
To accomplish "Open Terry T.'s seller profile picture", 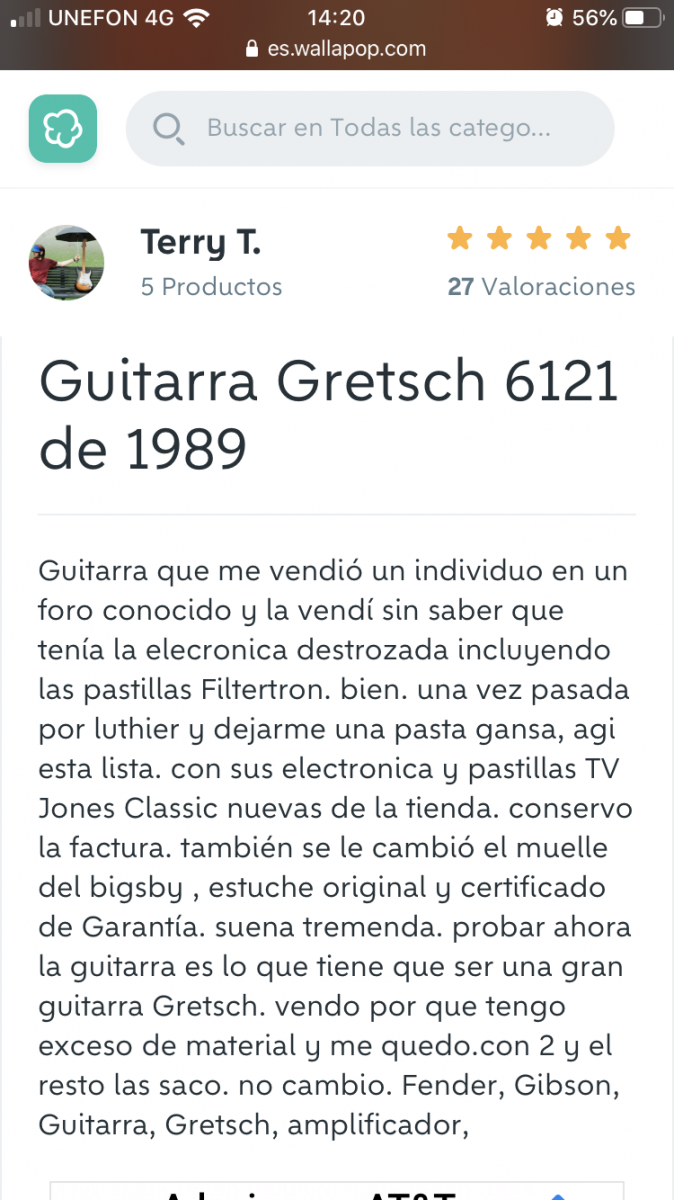I will pyautogui.click(x=67, y=262).
